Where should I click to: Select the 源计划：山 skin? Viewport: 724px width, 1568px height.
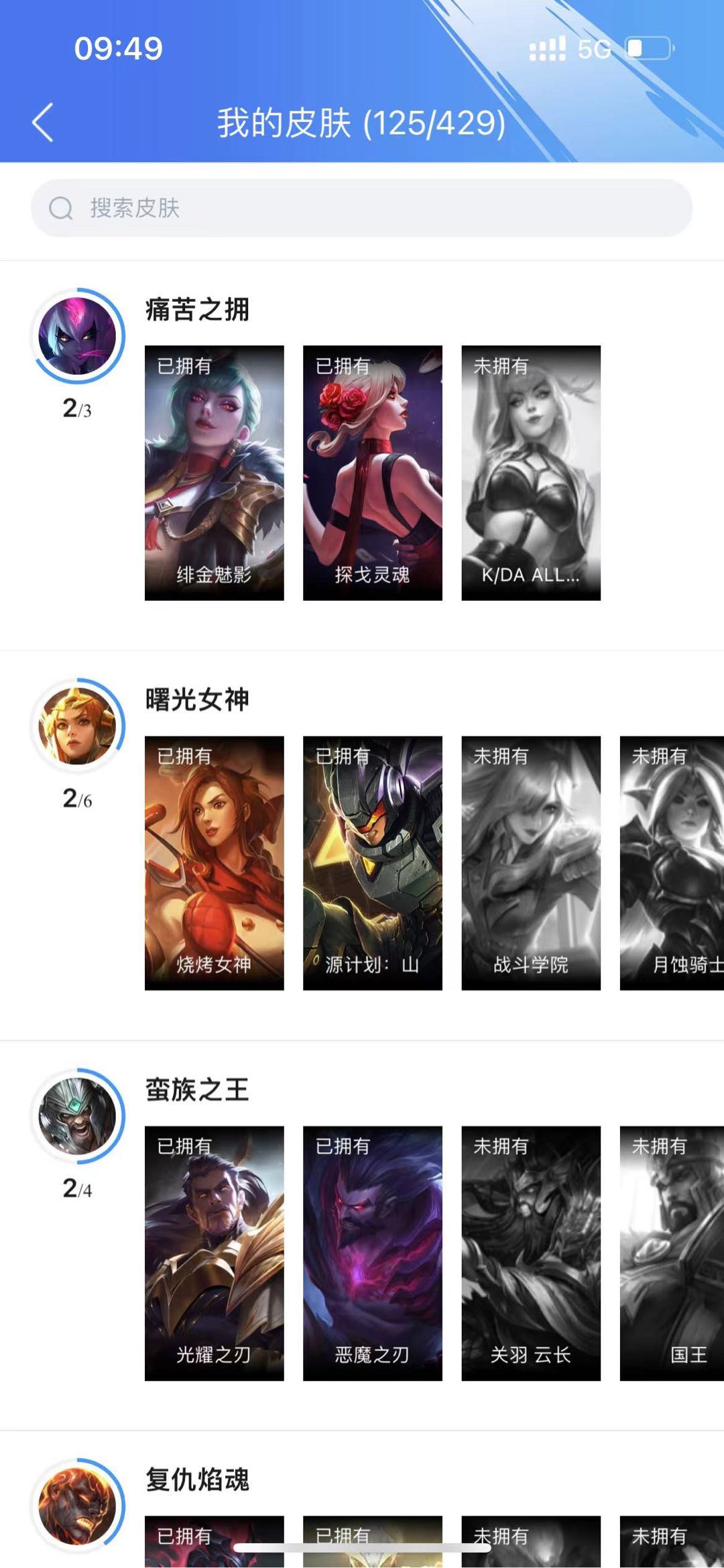tap(373, 863)
